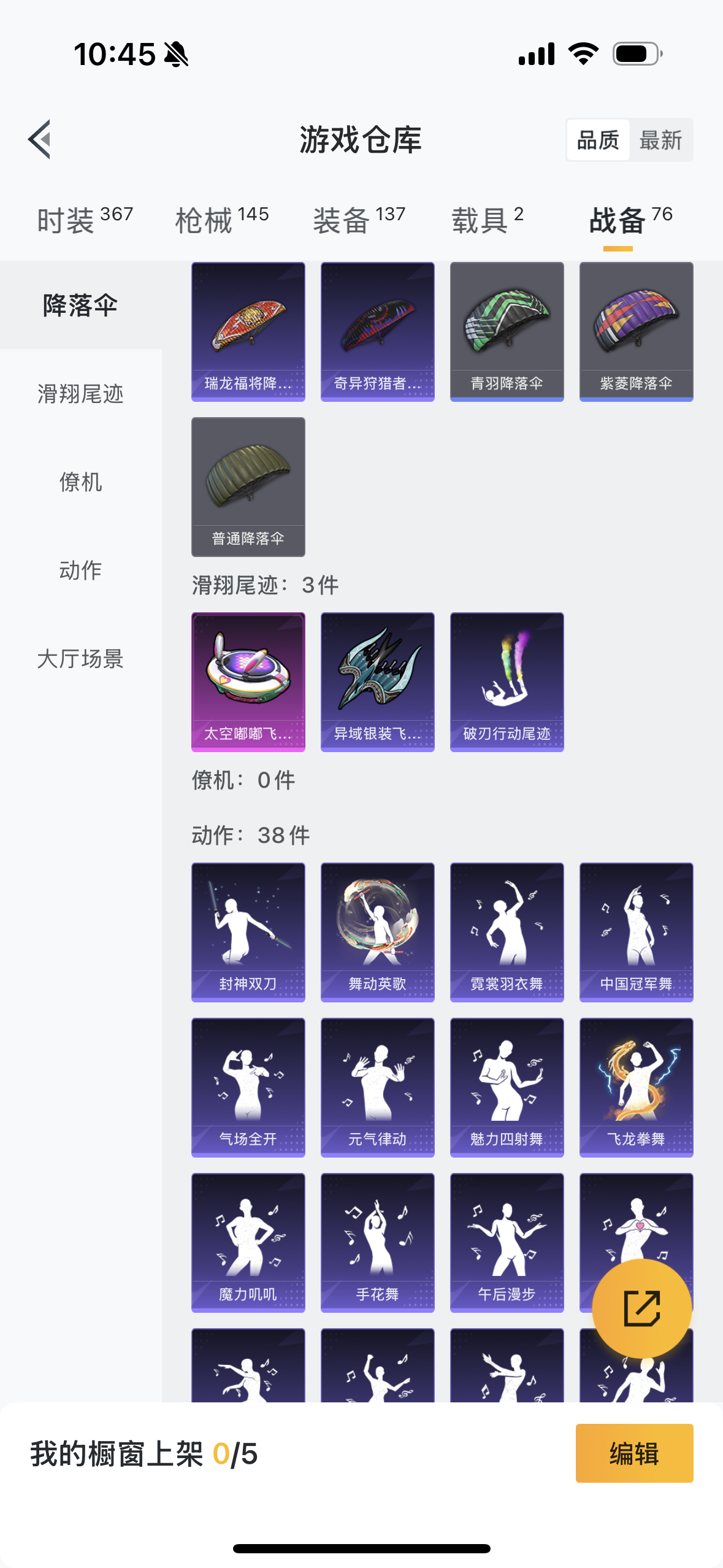Open the 紫菱降落伞 item
This screenshot has height=1568, width=723.
tap(637, 332)
